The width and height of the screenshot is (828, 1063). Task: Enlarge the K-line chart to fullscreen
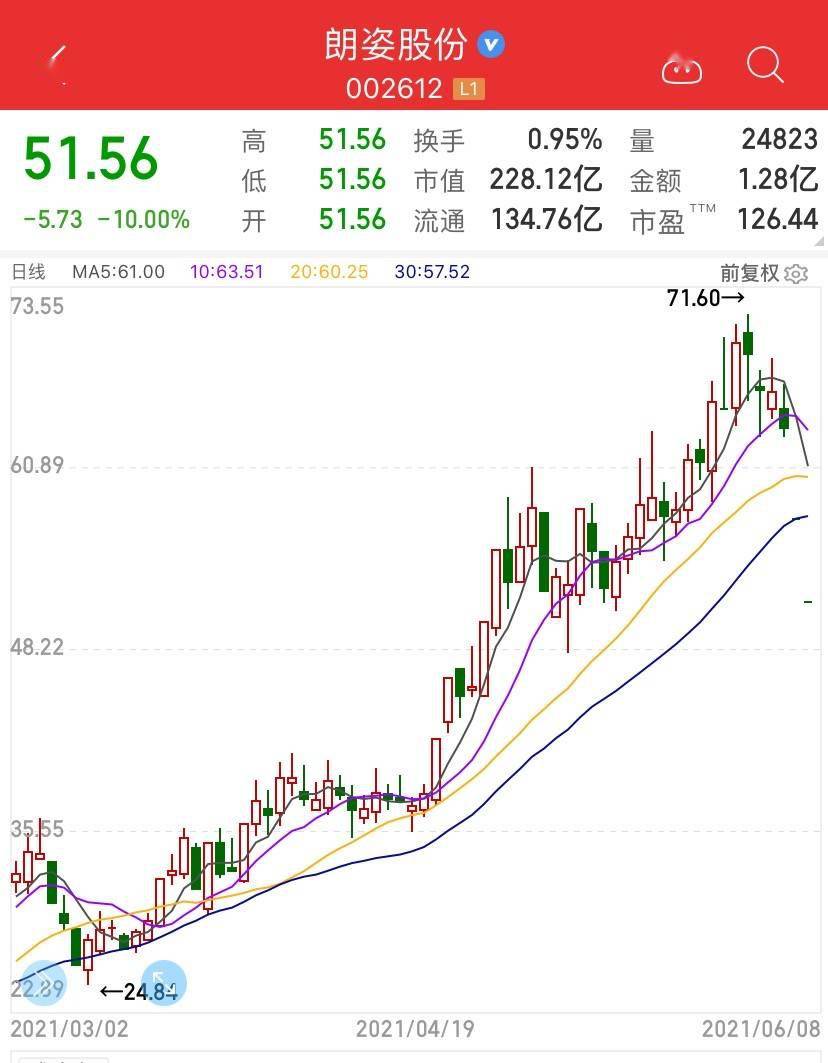[x=164, y=982]
